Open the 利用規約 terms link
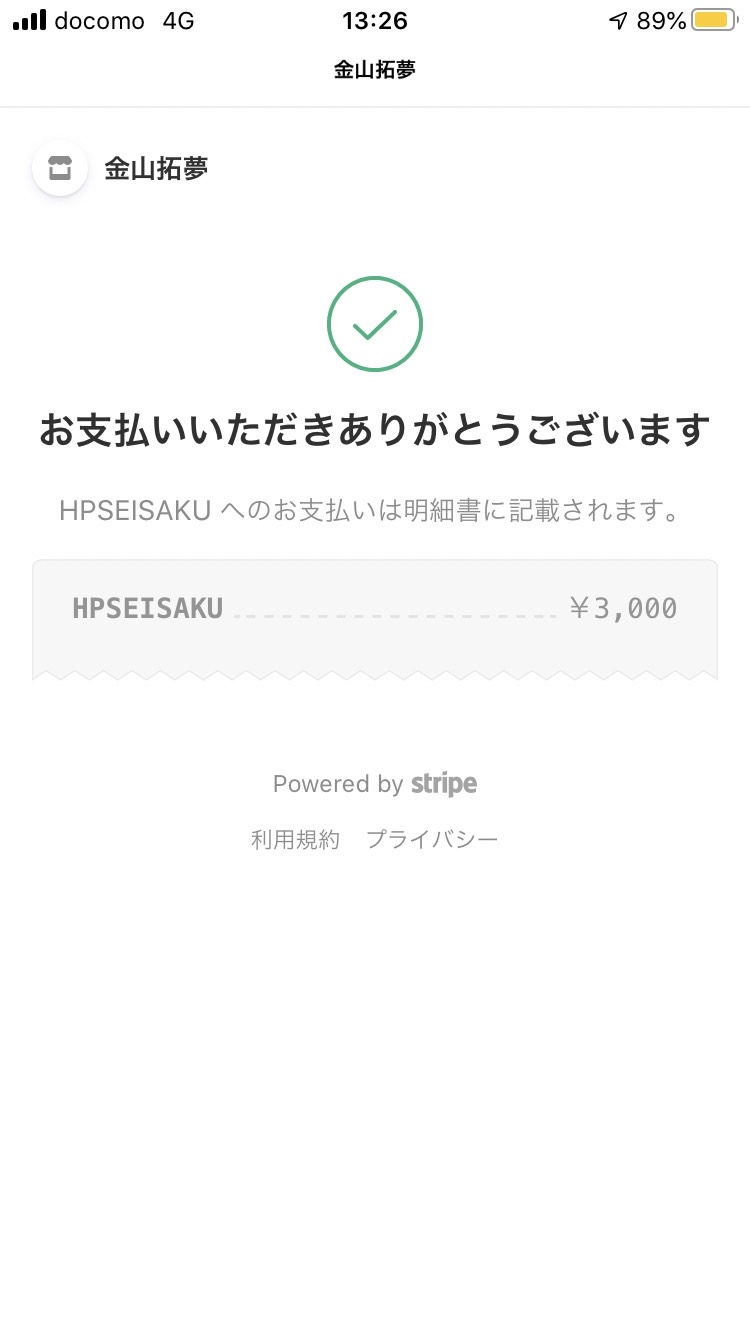Image resolution: width=750 pixels, height=1334 pixels. (x=295, y=839)
